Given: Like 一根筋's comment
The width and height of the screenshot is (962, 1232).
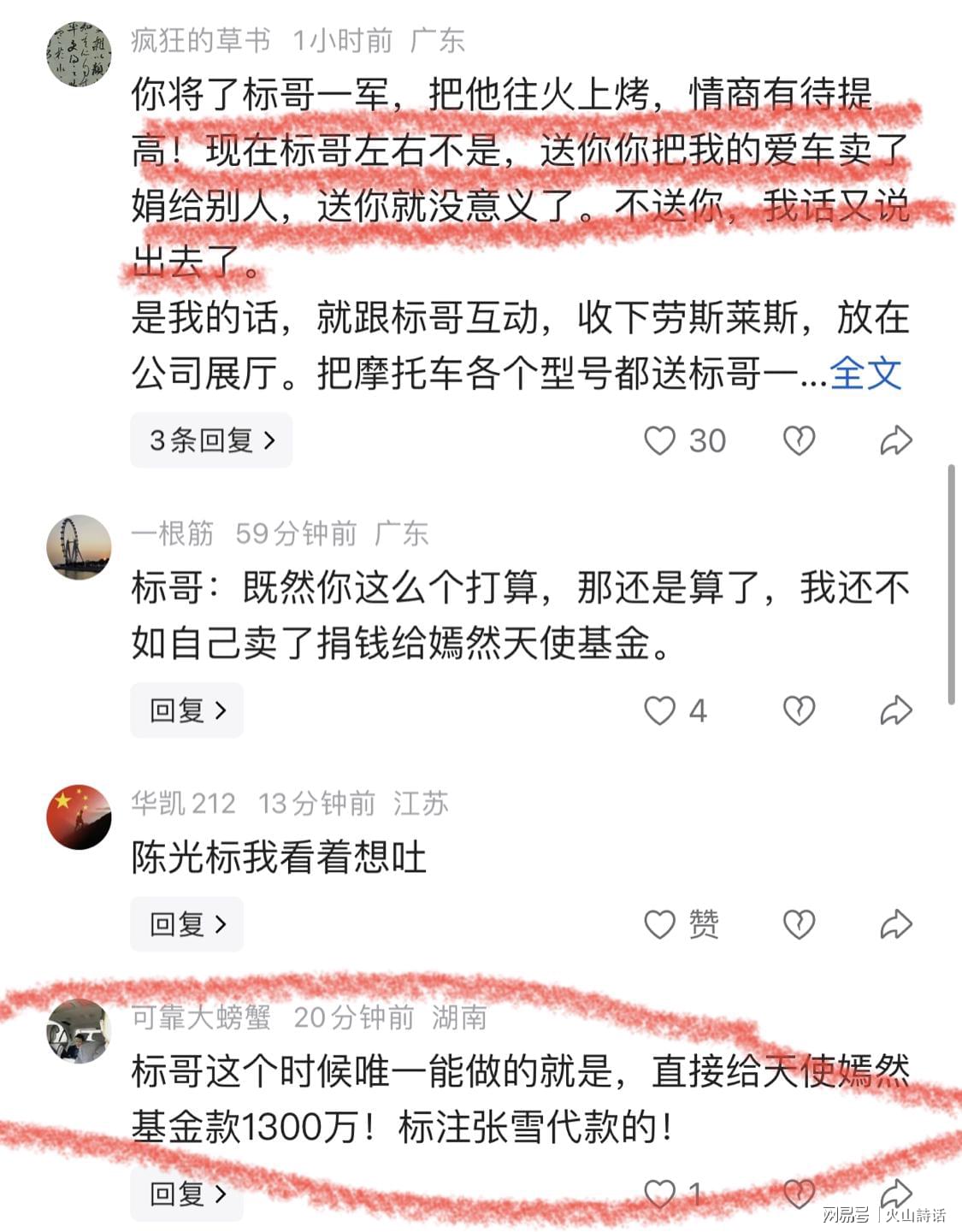Looking at the screenshot, I should (660, 710).
